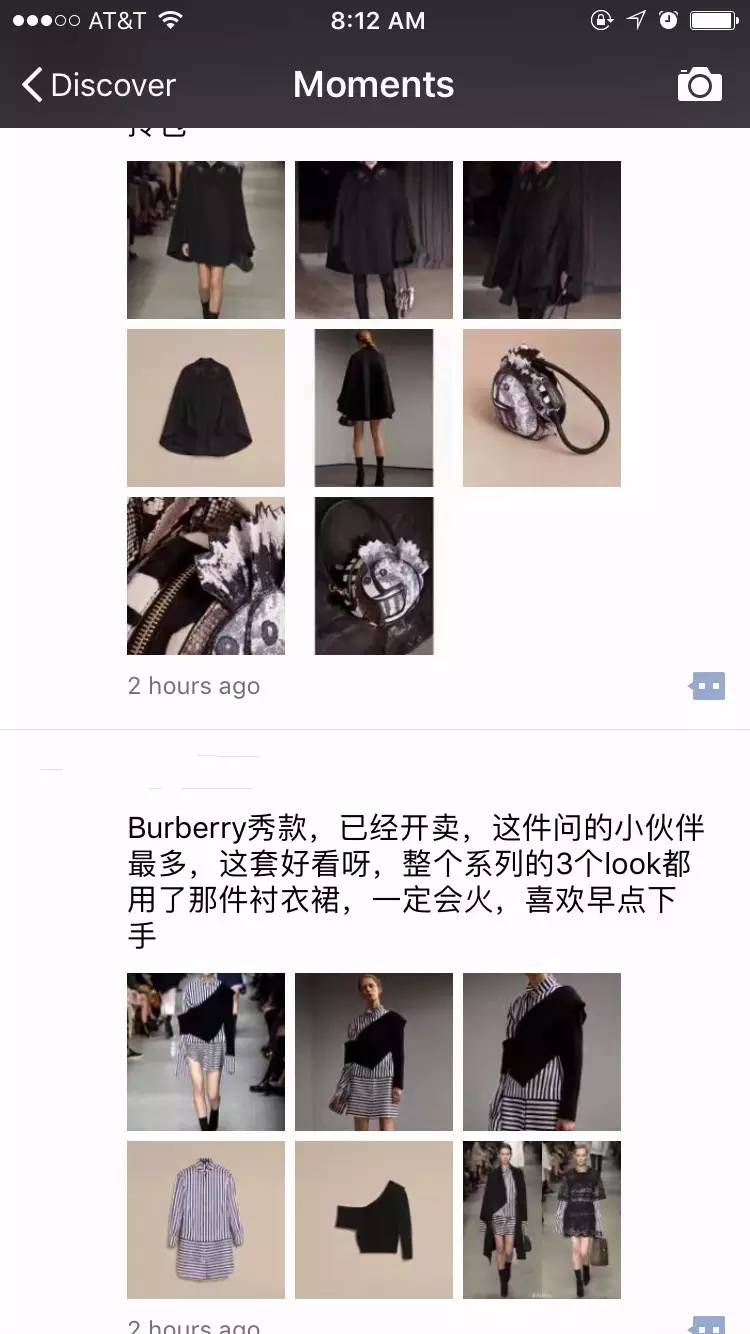This screenshot has width=750, height=1334.
Task: View the cape back-view model photo
Action: (373, 408)
